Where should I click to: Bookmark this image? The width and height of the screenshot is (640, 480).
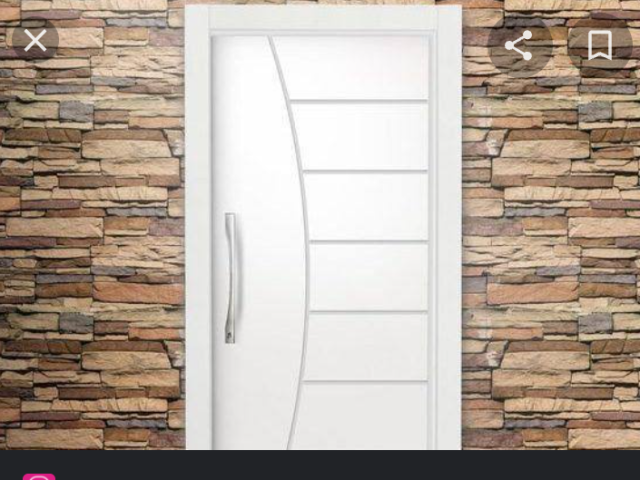pyautogui.click(x=599, y=45)
